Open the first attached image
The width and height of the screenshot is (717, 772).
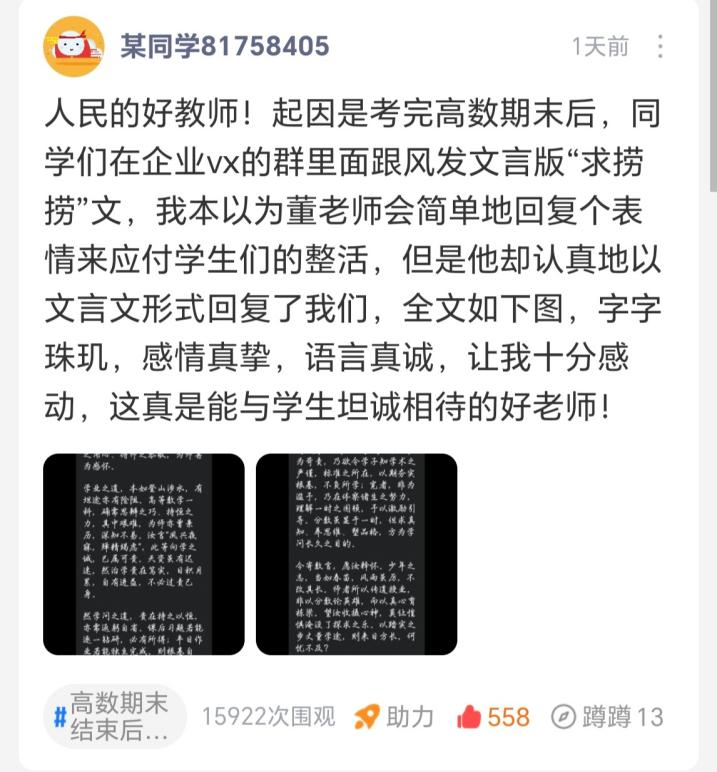point(144,554)
